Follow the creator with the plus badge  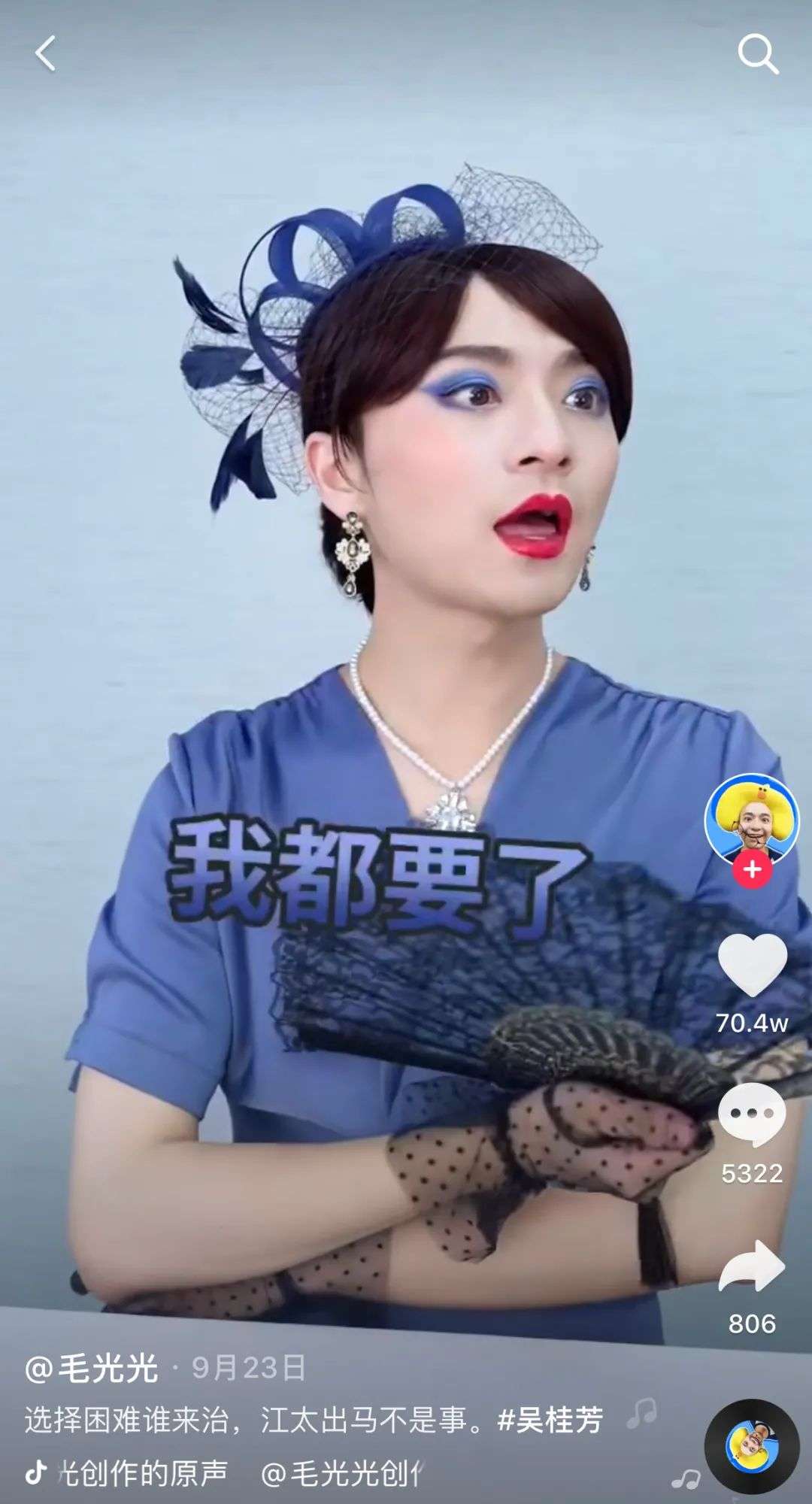(x=752, y=869)
